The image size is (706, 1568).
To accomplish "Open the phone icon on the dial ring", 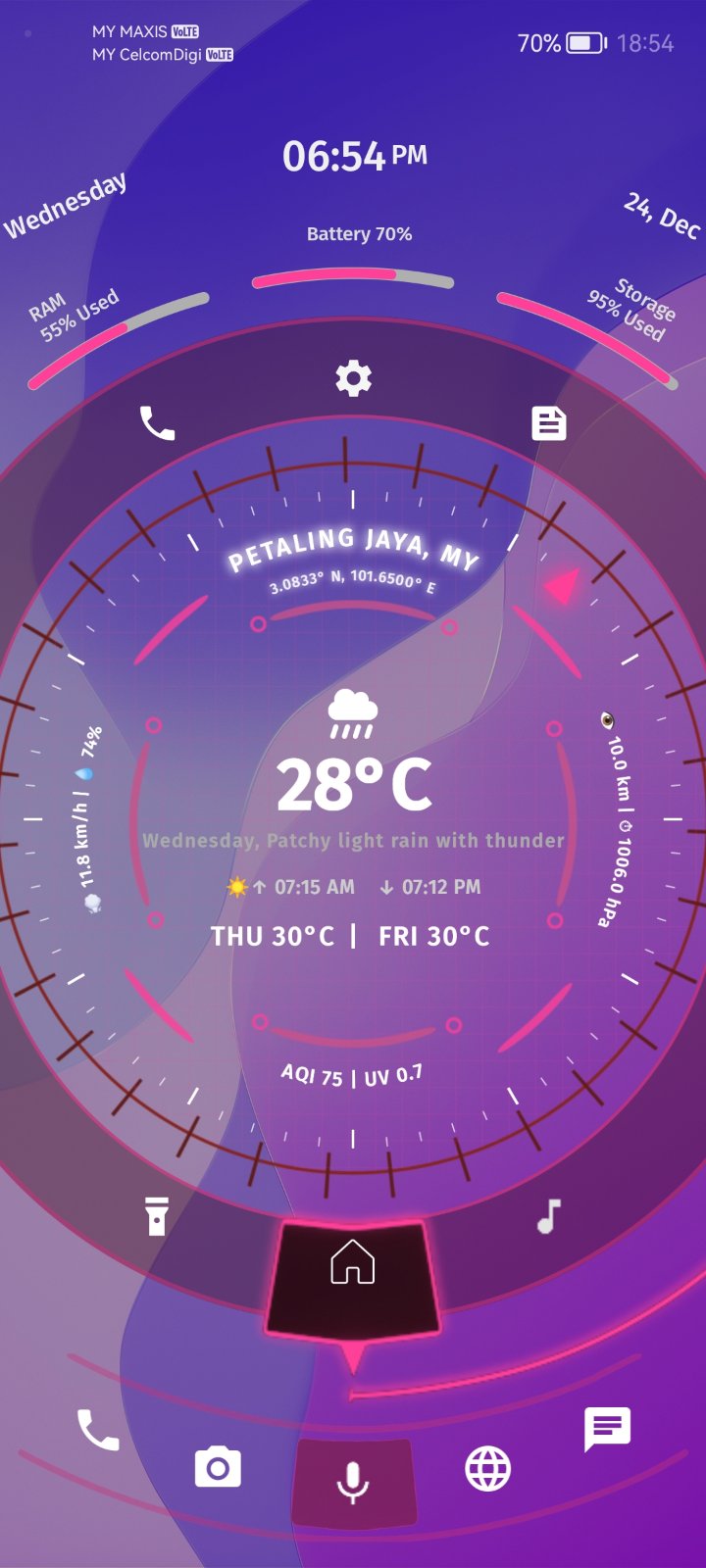I will pyautogui.click(x=157, y=423).
